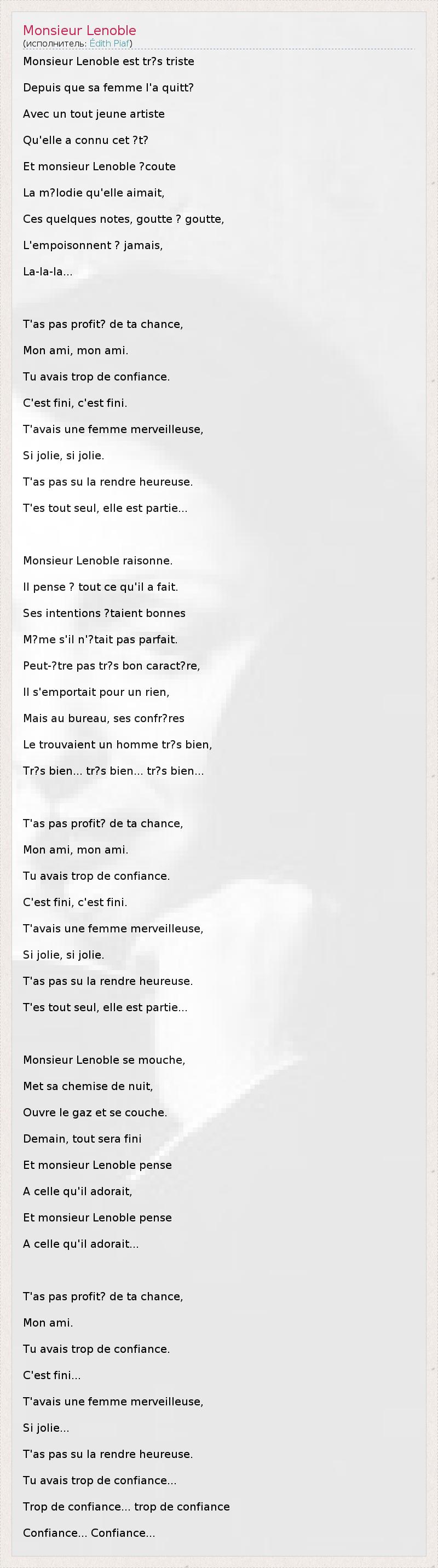The height and width of the screenshot is (1568, 438).
Task: Open the Édith Piaf artist link
Action: coord(109,43)
